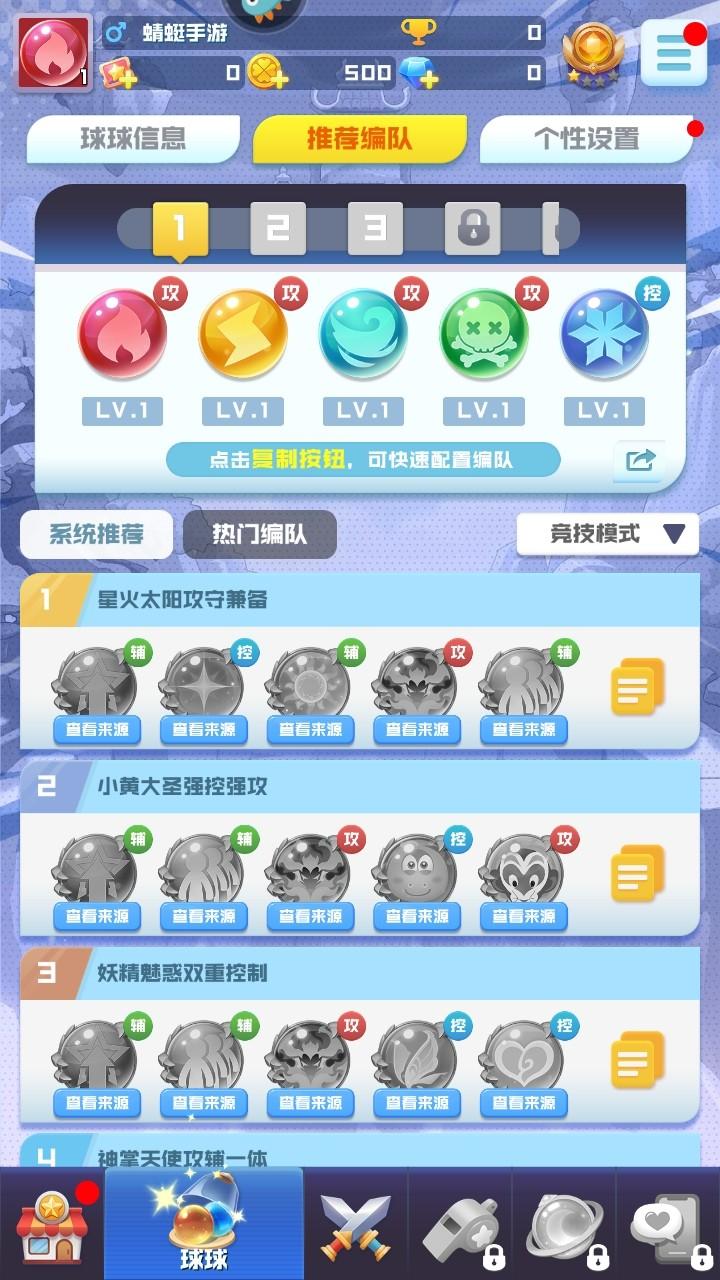
Task: Select the red fire ball in team
Action: (x=122, y=334)
